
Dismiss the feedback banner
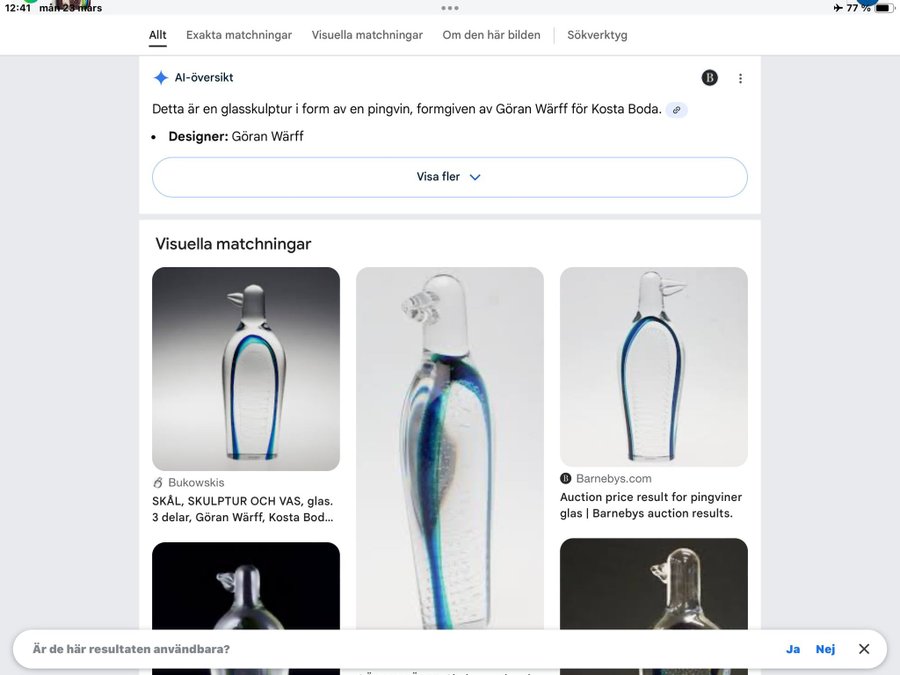click(x=864, y=649)
